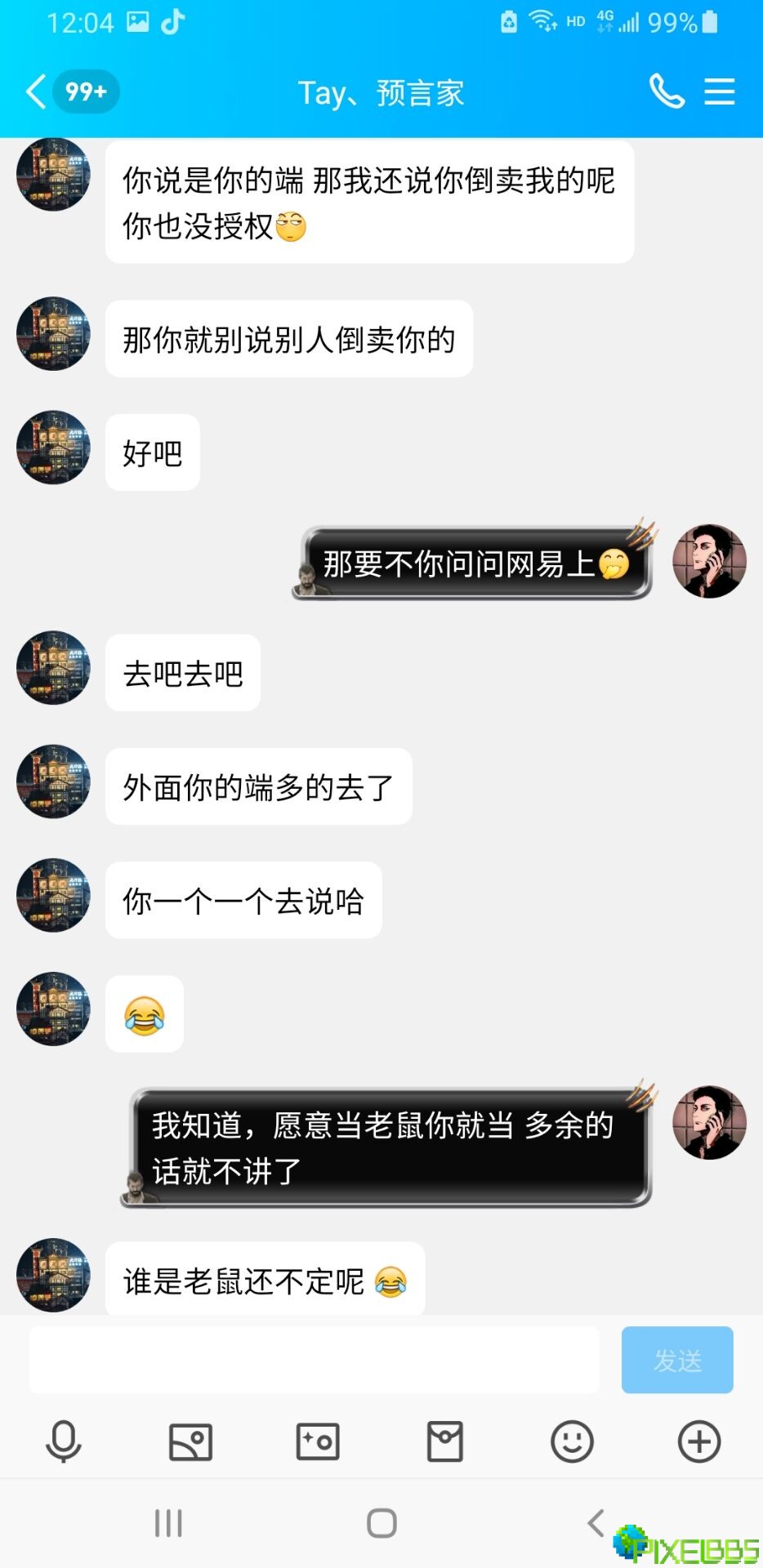
Task: Open the camera to take a photo
Action: (x=318, y=1441)
